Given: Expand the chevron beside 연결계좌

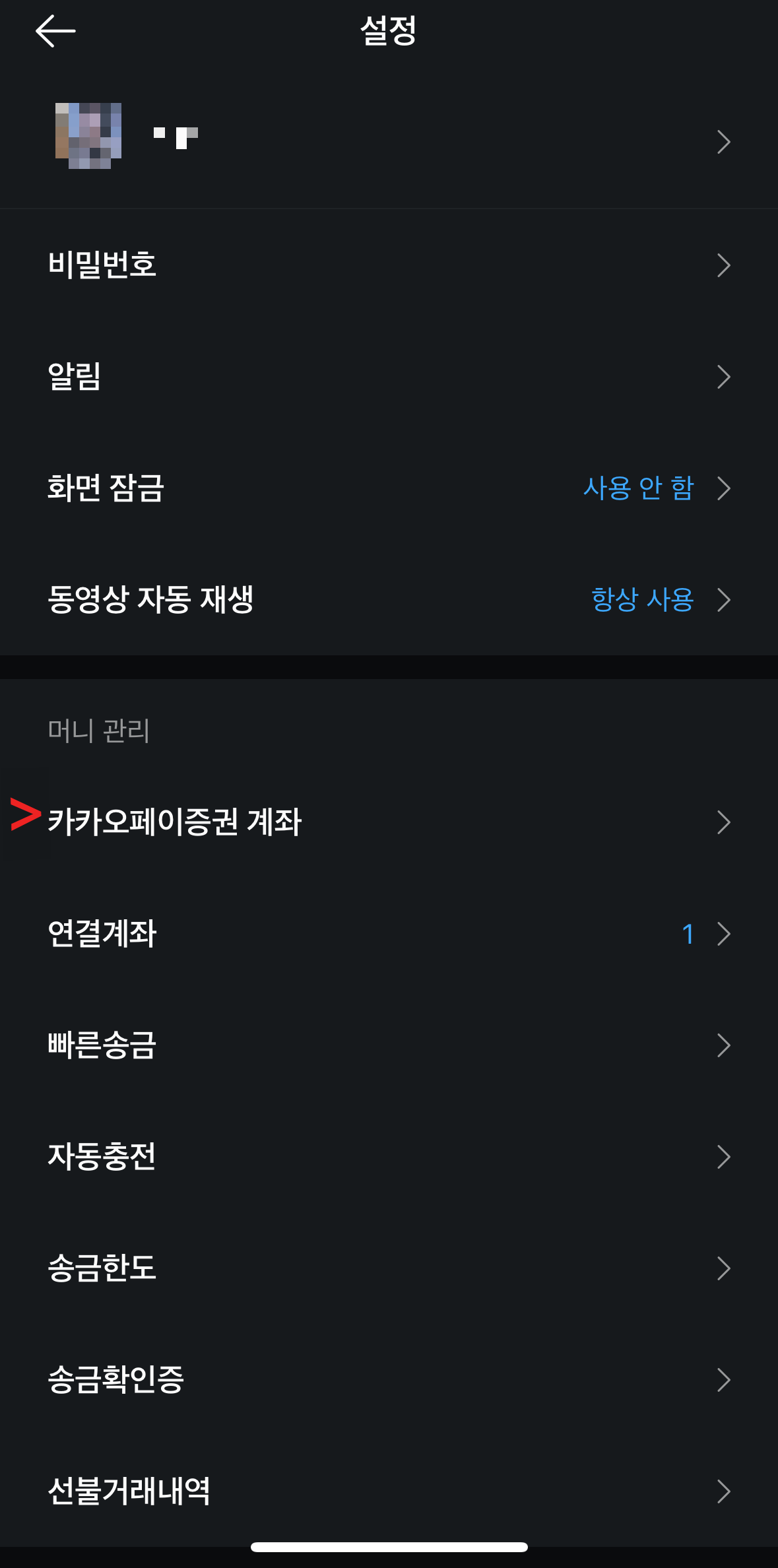Looking at the screenshot, I should click(x=725, y=932).
